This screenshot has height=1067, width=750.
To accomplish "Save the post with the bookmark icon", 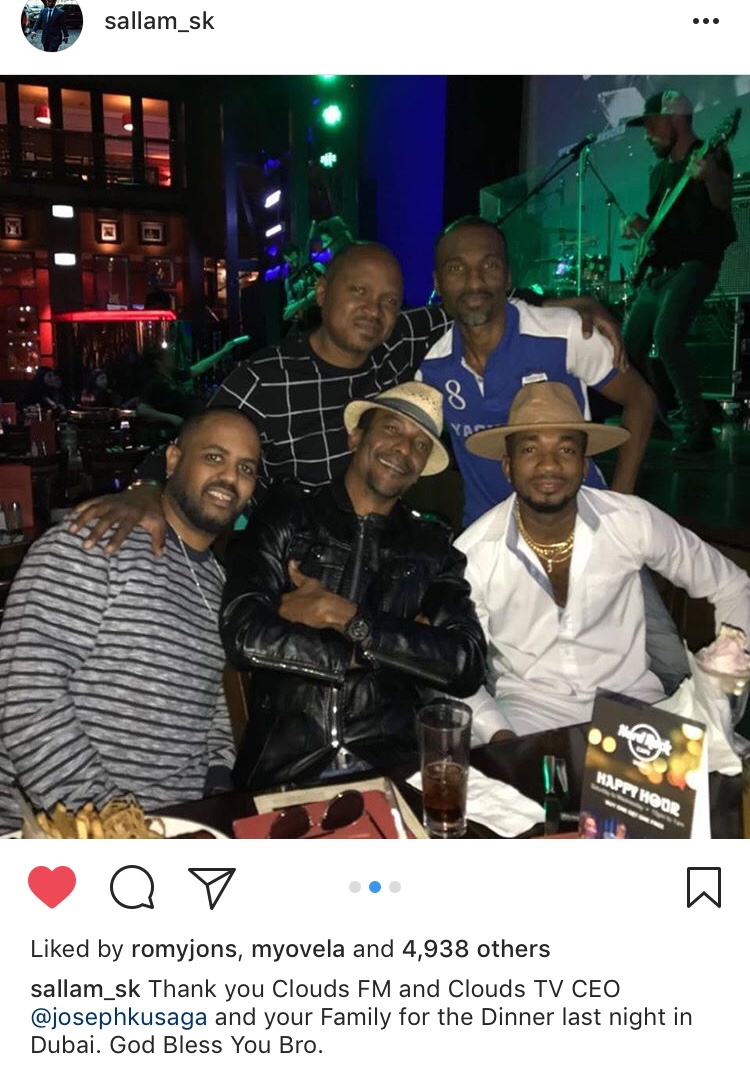I will (704, 886).
